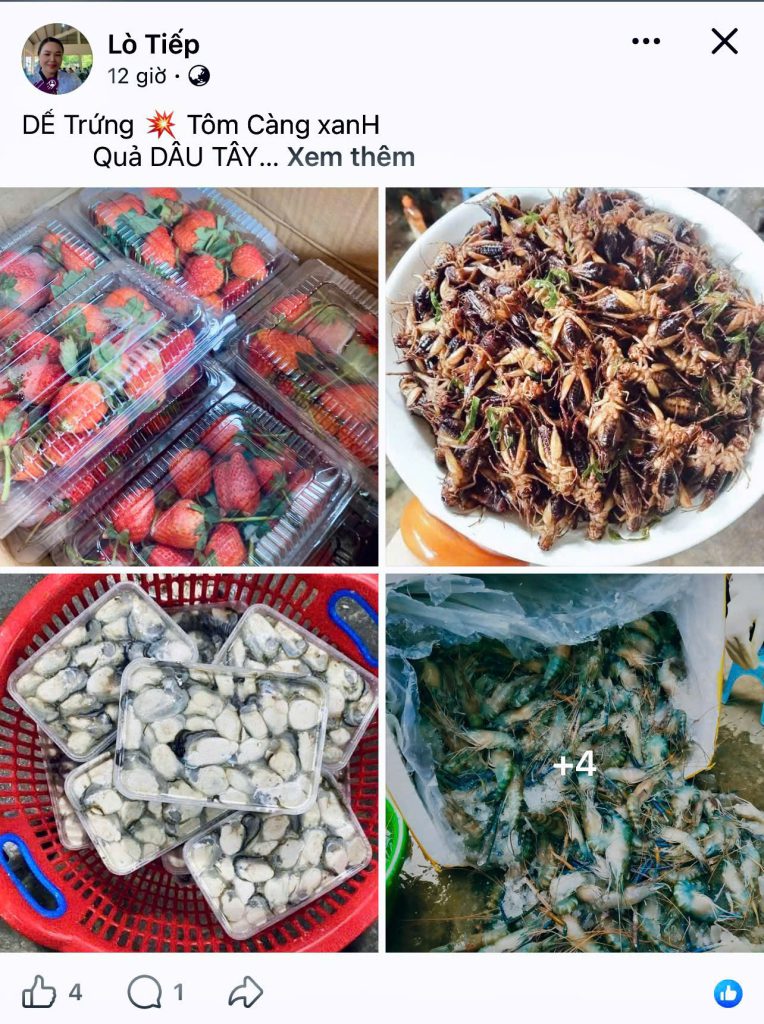Open the strawberry boxes photo
Screen dimensions: 764x1024
coord(189,377)
